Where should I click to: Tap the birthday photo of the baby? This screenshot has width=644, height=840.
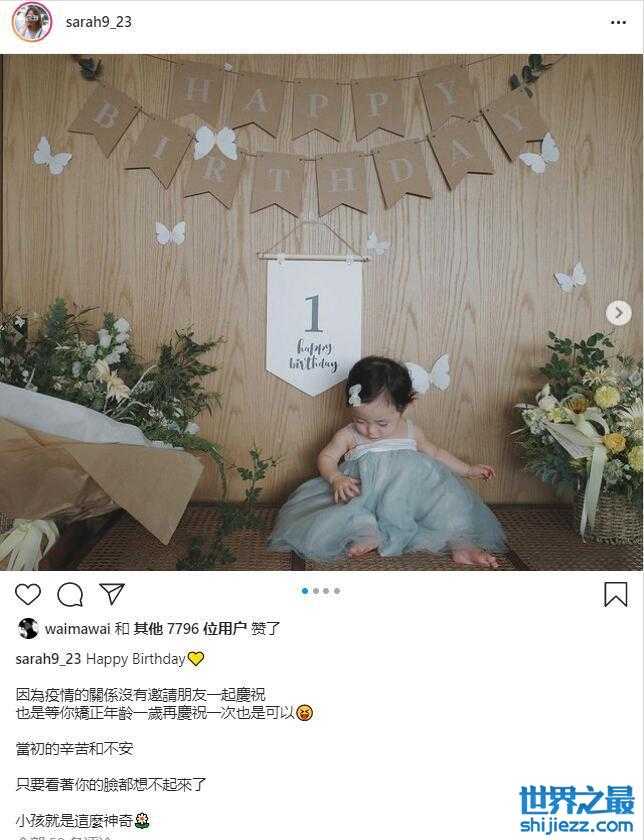pos(320,312)
